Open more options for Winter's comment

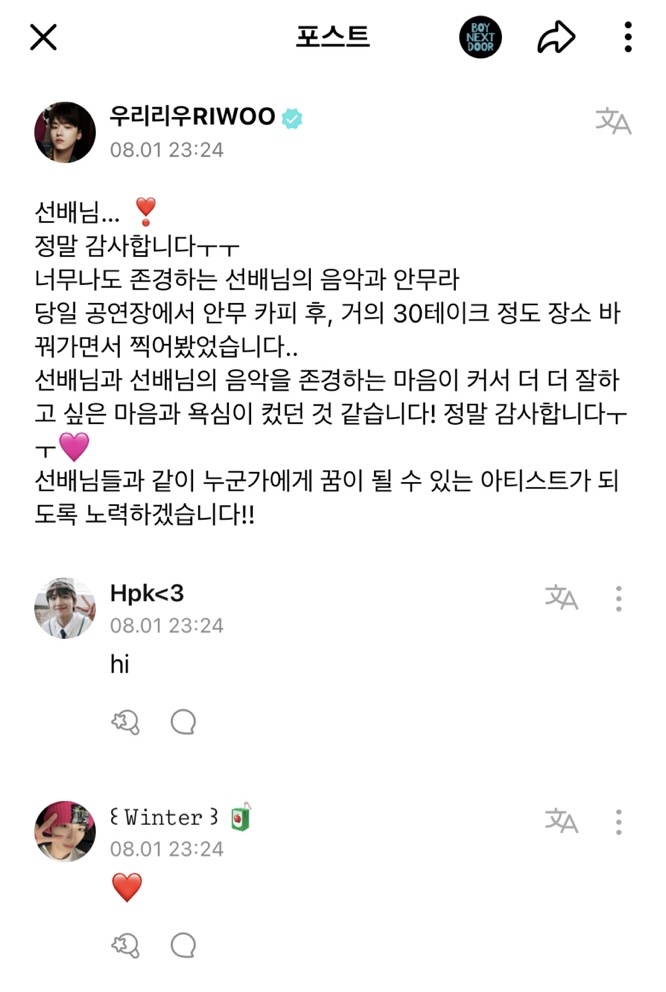[x=619, y=822]
